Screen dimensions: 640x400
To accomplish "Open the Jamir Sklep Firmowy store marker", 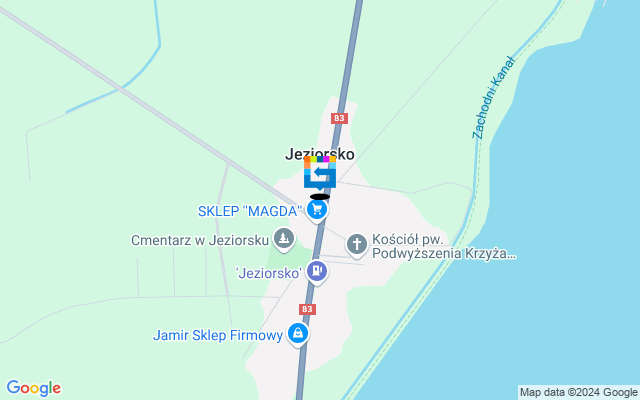I will tap(298, 335).
